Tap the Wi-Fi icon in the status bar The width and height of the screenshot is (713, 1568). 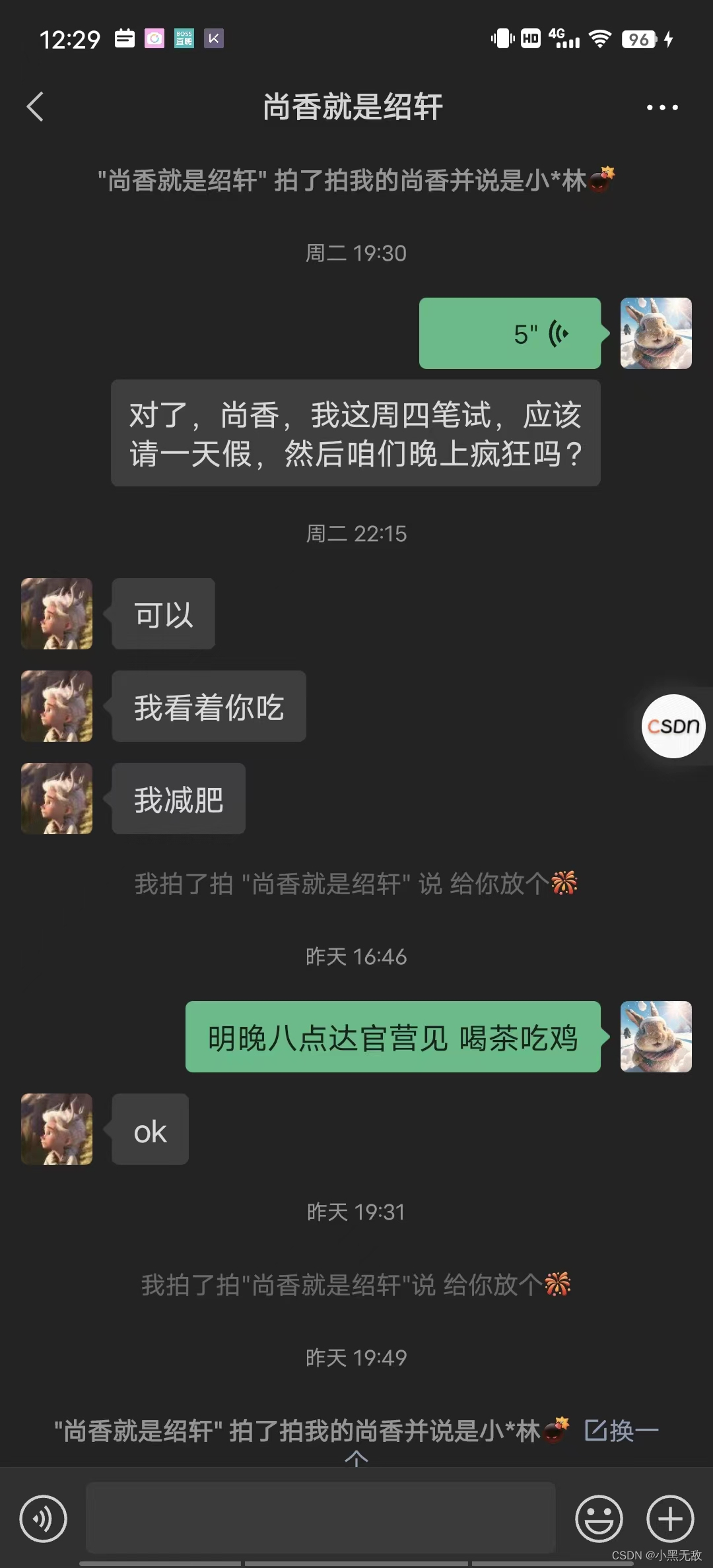point(599,38)
